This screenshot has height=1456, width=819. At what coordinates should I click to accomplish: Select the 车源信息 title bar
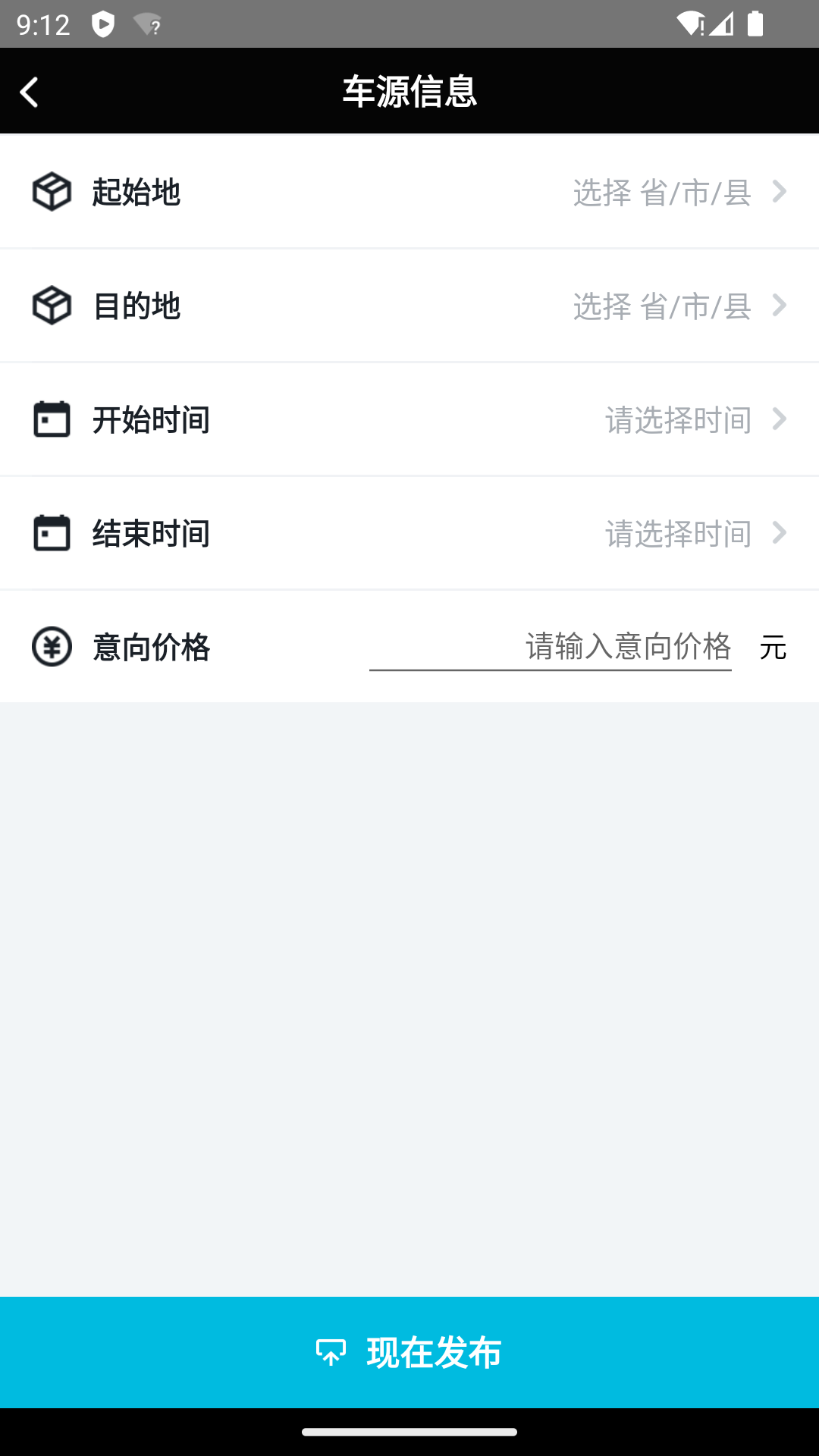[409, 90]
